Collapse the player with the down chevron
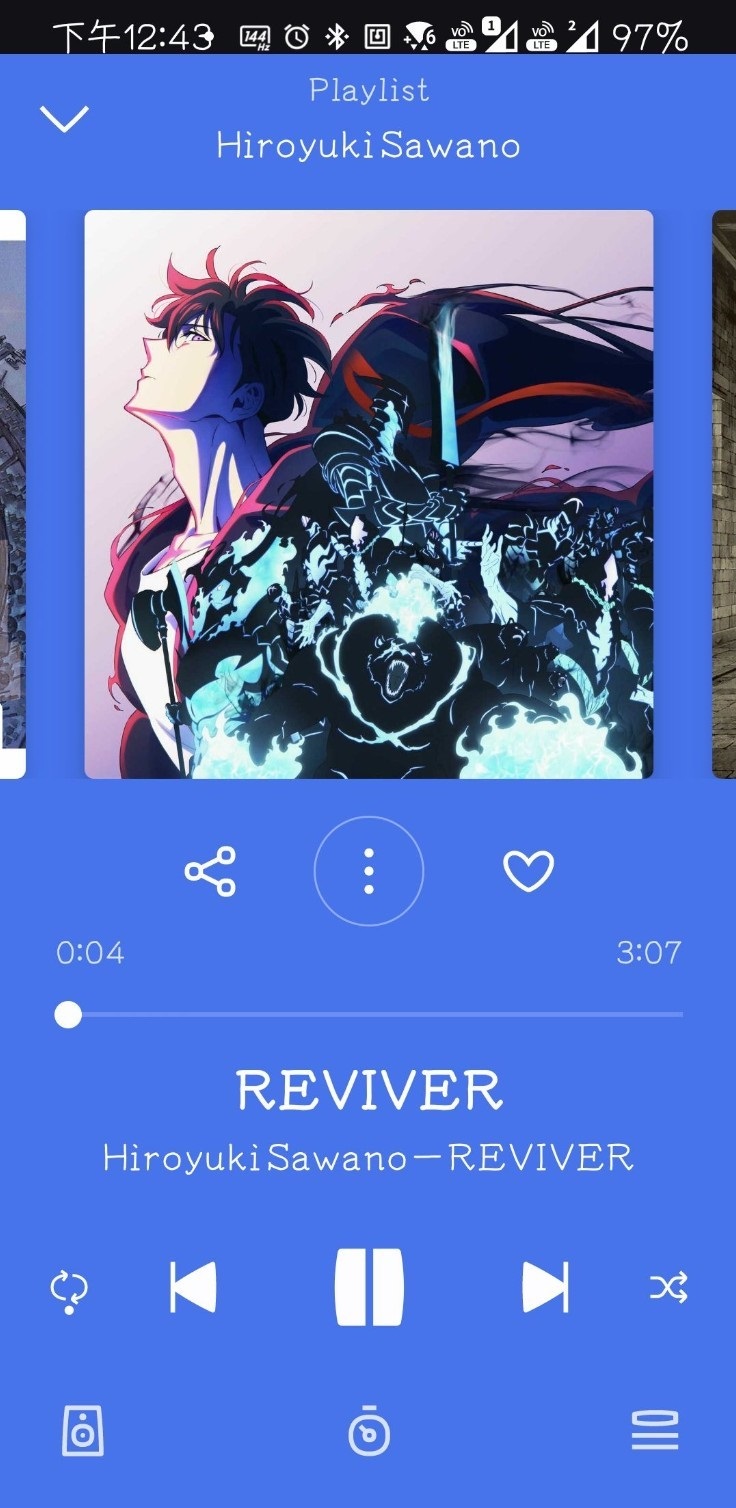Viewport: 736px width, 1508px height. pos(64,117)
